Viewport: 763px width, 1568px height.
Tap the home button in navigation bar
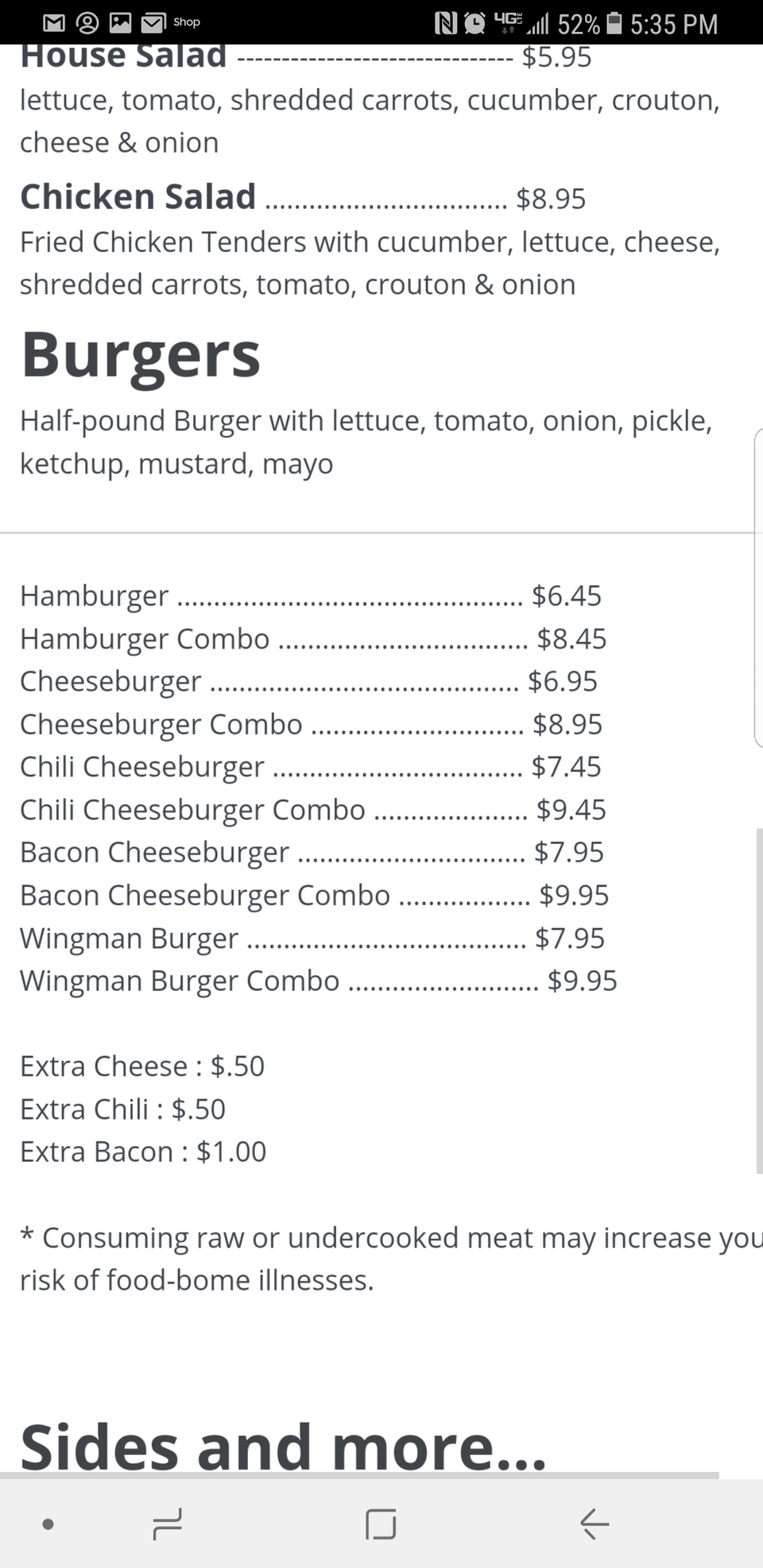coord(381,1523)
